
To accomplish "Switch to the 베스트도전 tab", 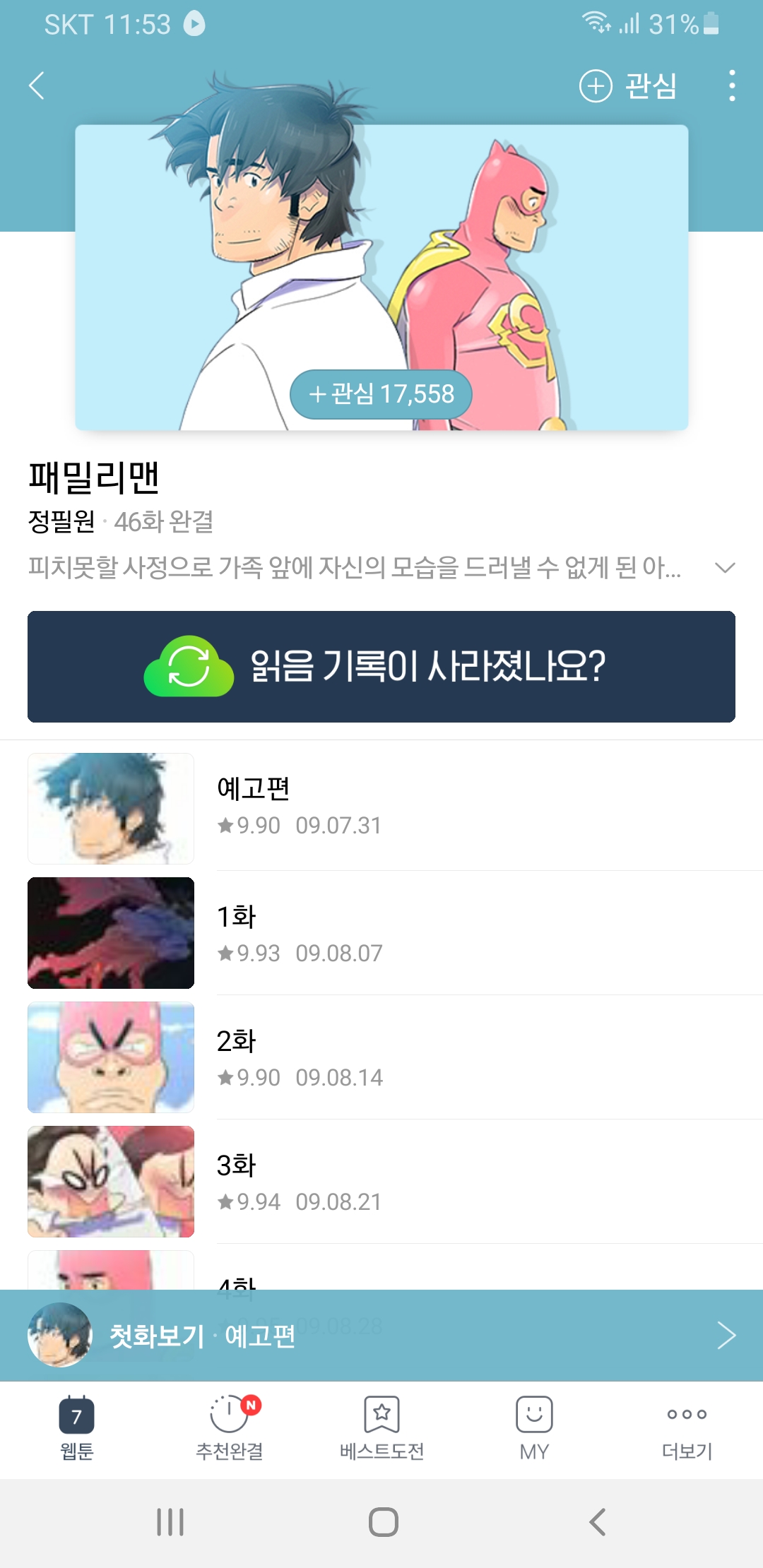I will 381,1429.
